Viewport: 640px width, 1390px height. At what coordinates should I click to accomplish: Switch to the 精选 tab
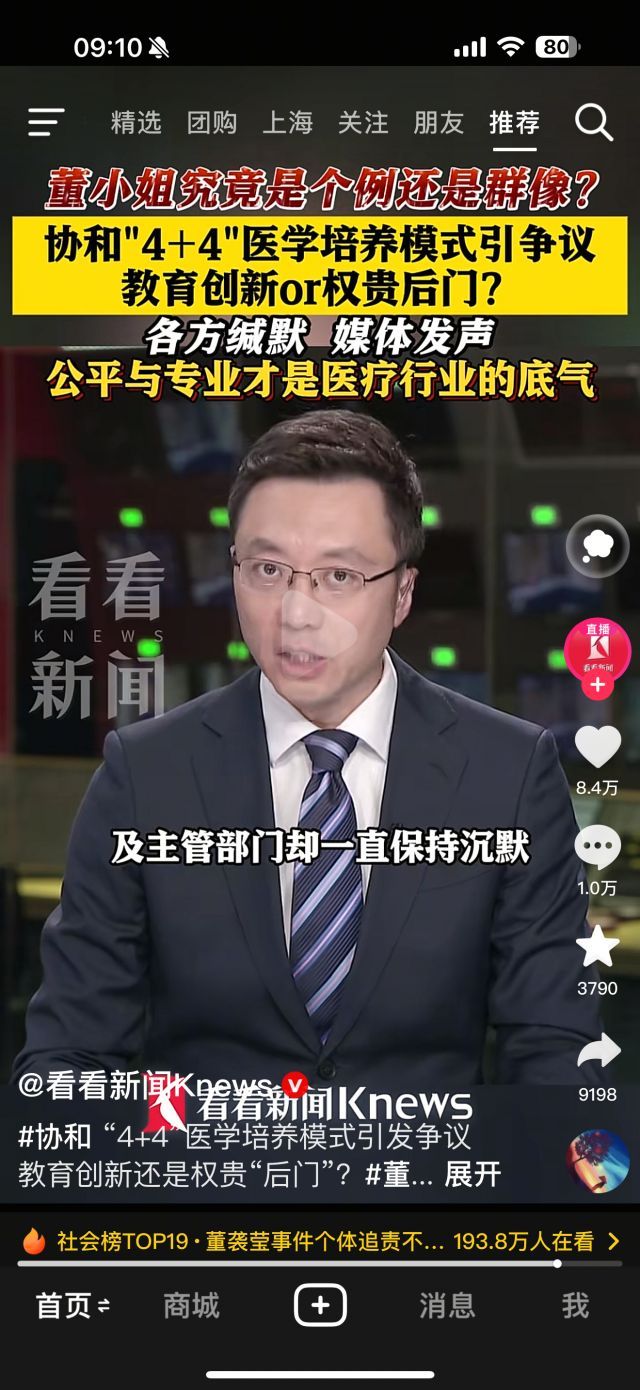(x=136, y=122)
